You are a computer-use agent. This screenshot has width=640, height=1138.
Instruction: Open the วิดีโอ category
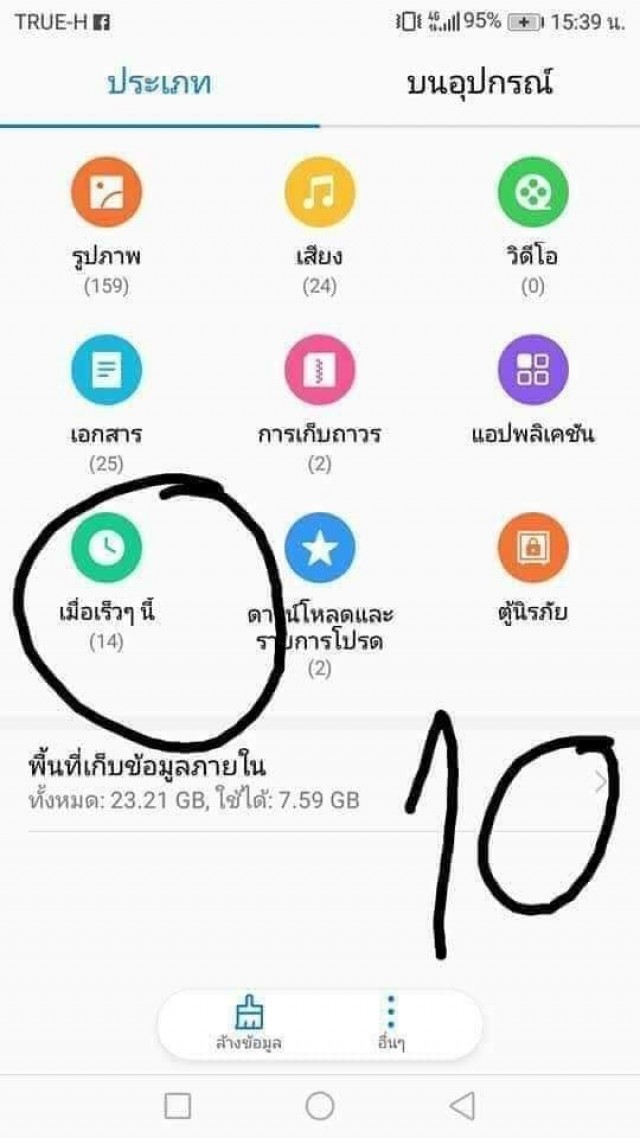tap(532, 193)
